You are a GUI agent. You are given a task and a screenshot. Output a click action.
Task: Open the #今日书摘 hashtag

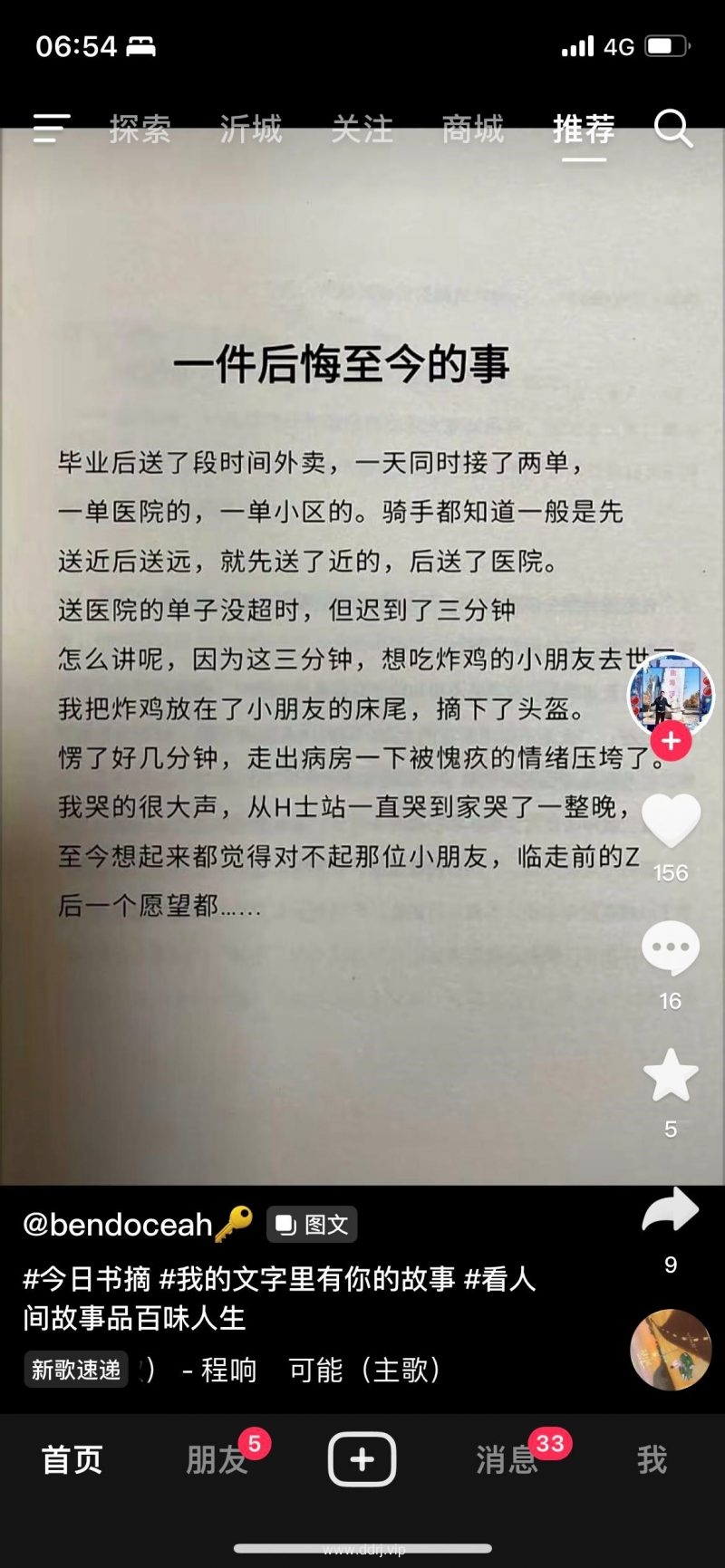click(87, 1279)
